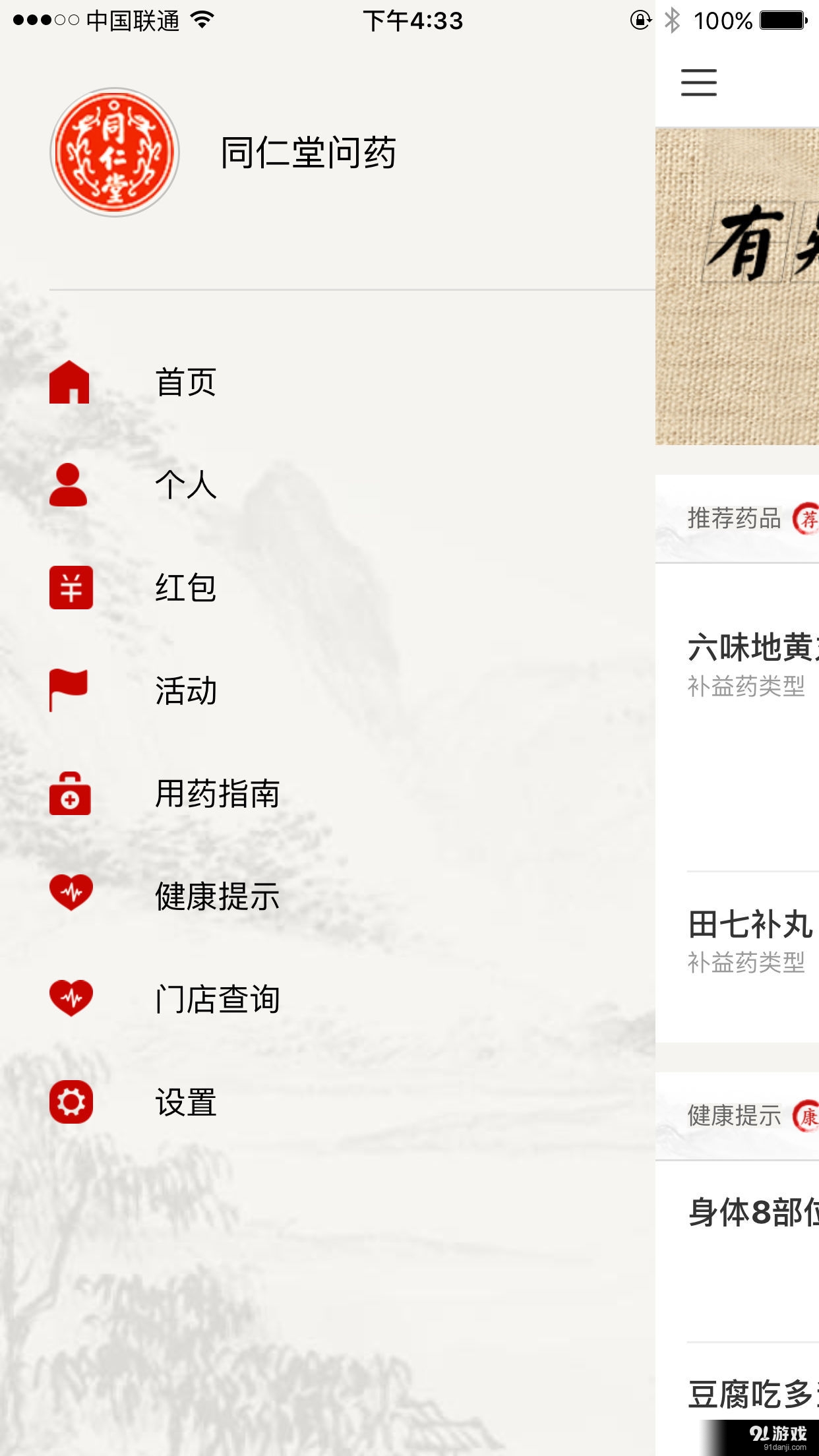Screen dimensions: 819x1456
Task: Close the drawer with the hamburger menu icon
Action: pyautogui.click(x=698, y=82)
